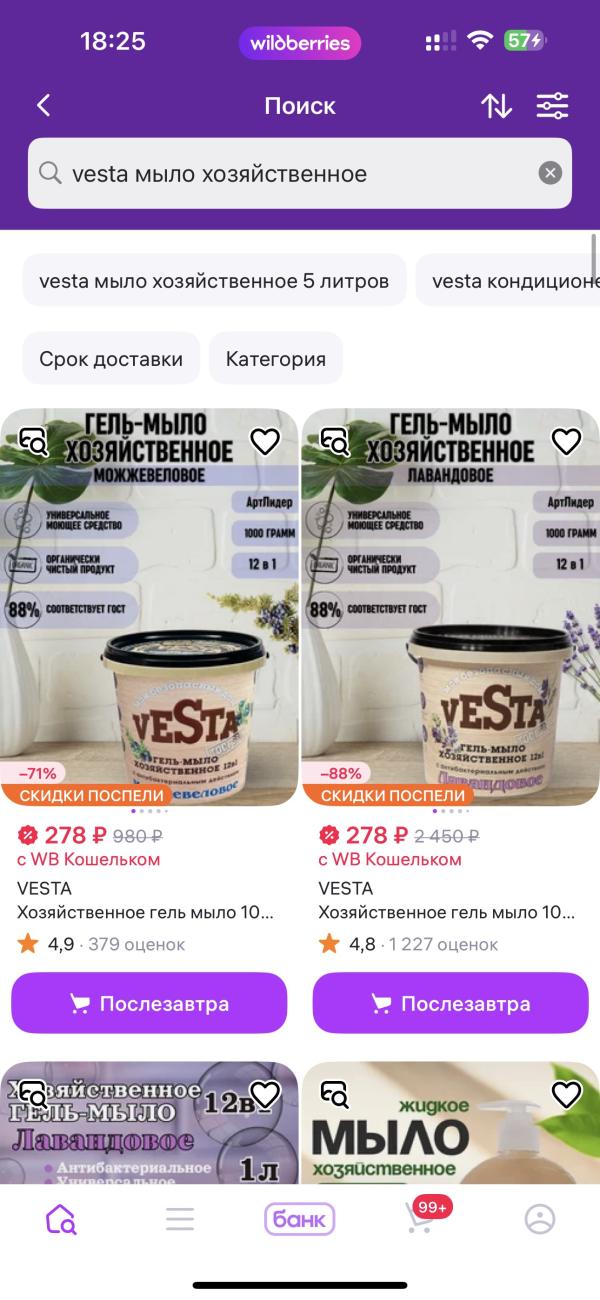Open the Можжевеловое gel soap product card
600x1300 pixels.
149,610
